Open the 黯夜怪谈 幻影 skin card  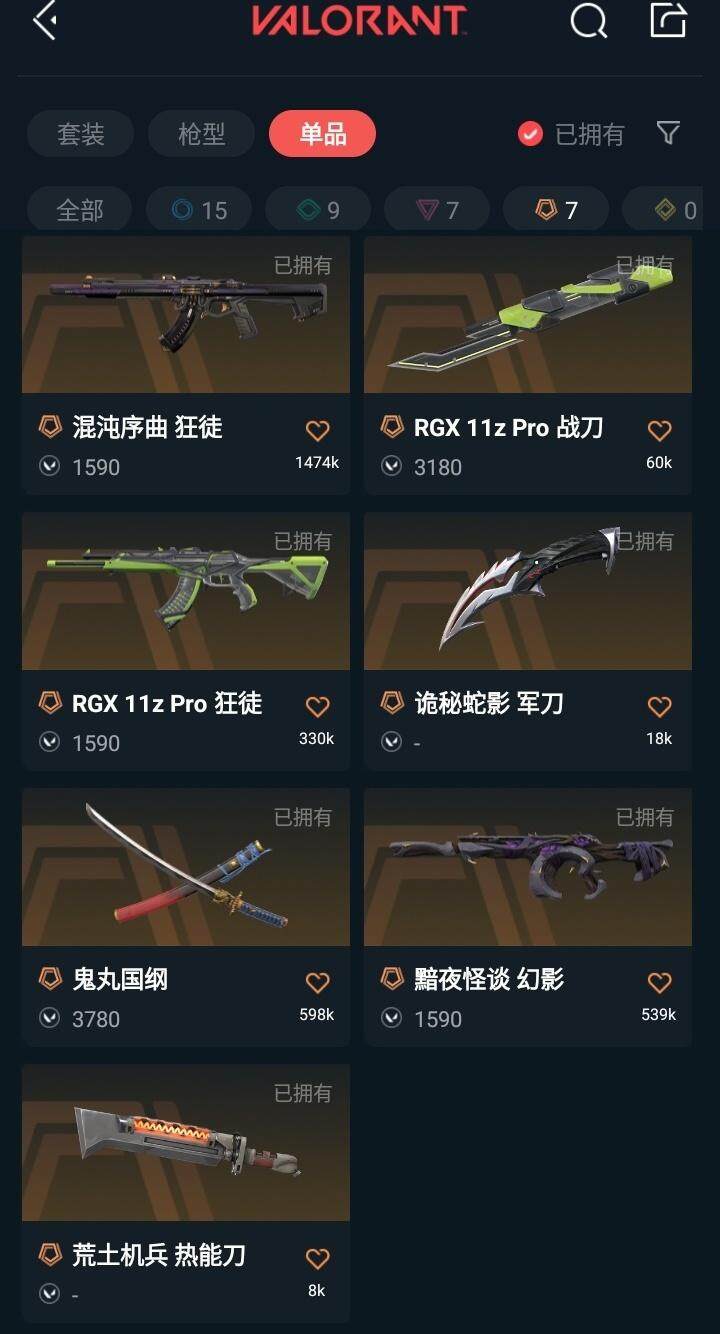527,868
